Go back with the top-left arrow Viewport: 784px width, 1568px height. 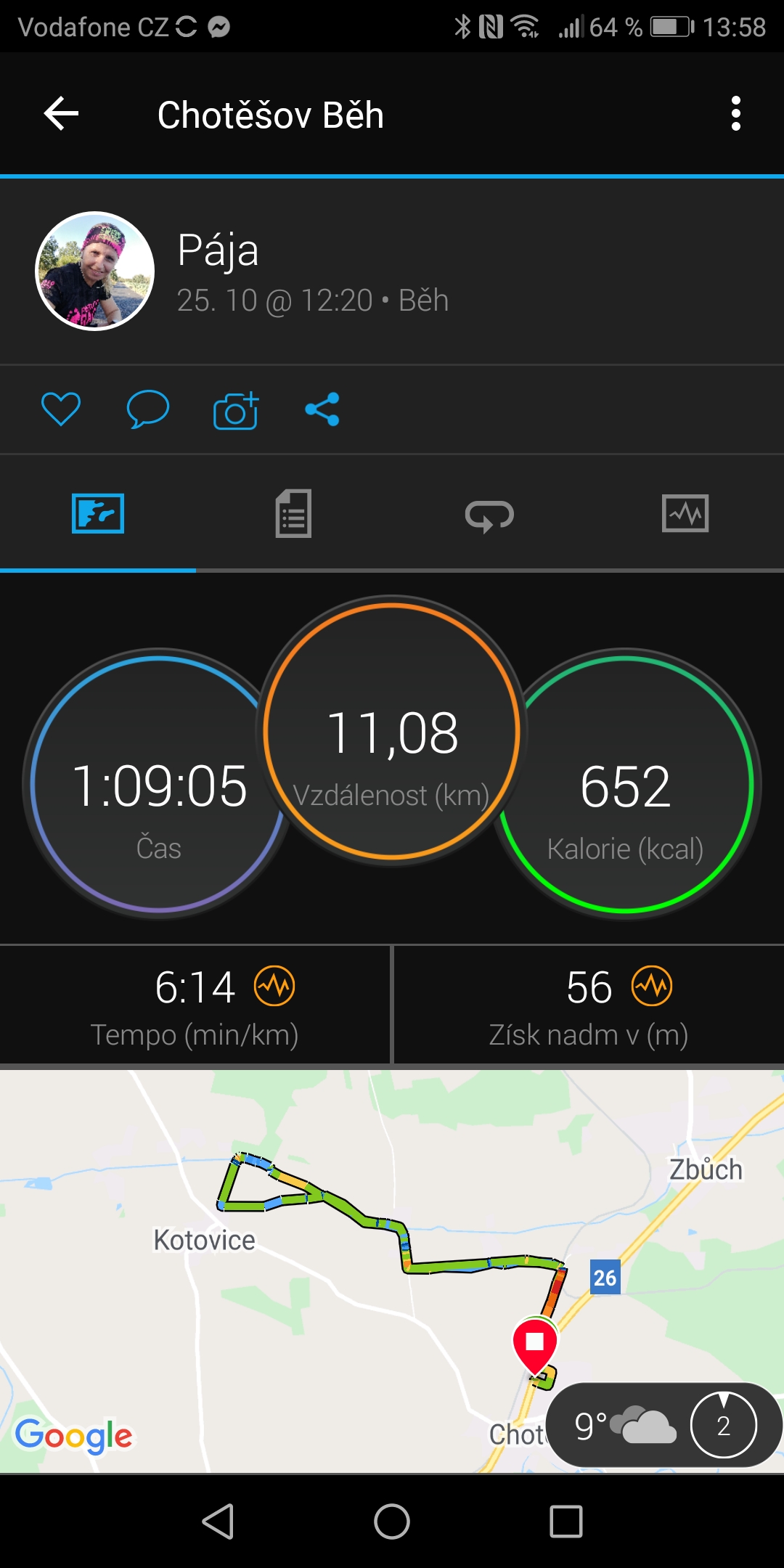click(61, 114)
